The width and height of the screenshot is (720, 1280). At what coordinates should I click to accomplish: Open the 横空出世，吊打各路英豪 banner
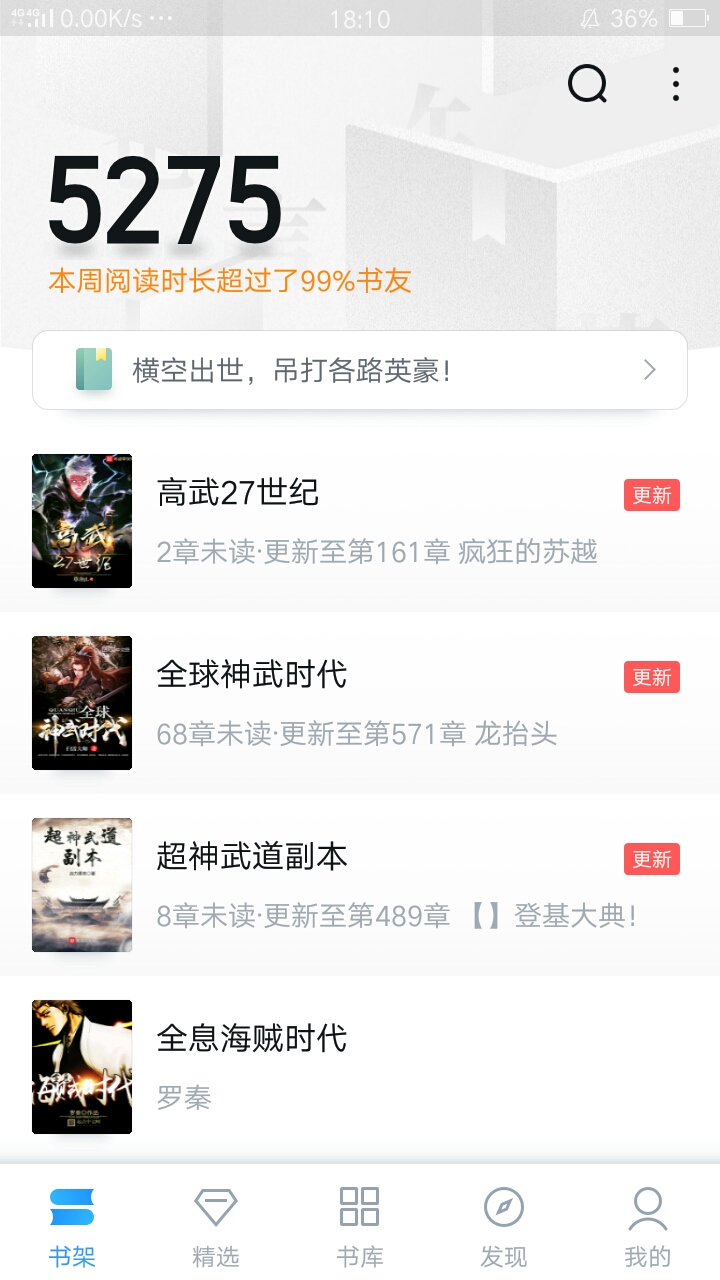[360, 370]
